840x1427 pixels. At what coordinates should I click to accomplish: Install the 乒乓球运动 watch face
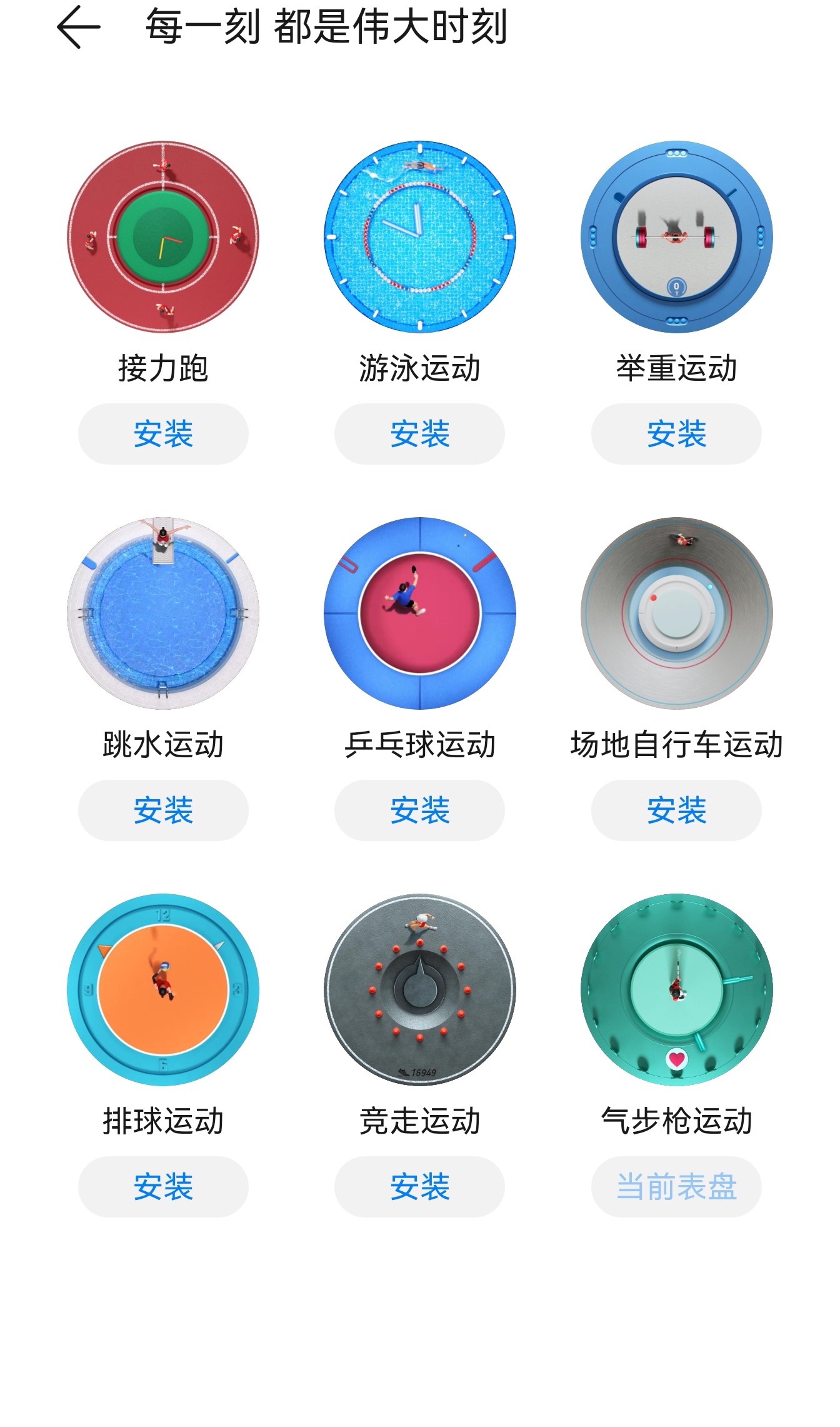click(420, 810)
